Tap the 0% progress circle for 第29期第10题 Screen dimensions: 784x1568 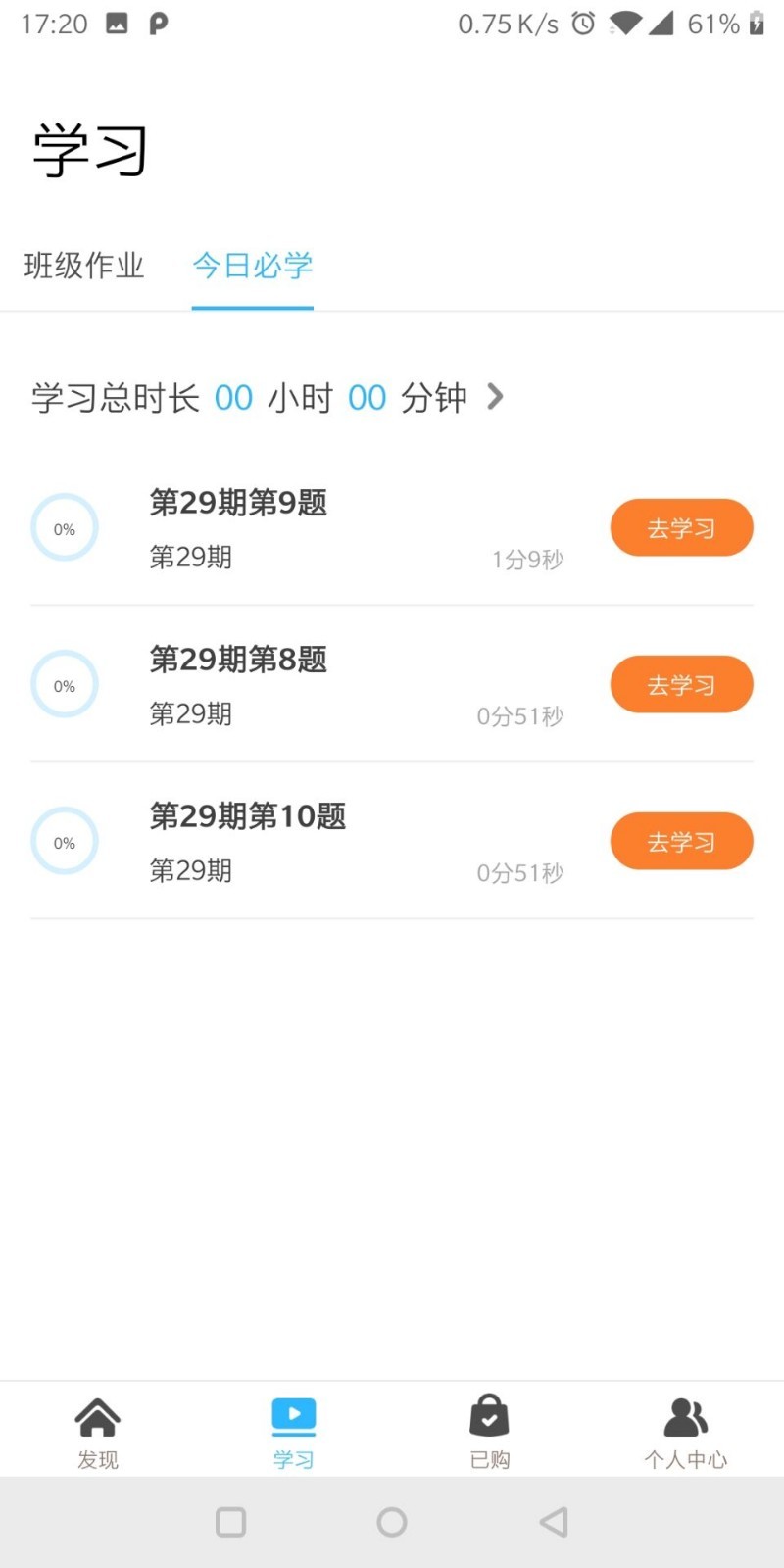point(64,840)
